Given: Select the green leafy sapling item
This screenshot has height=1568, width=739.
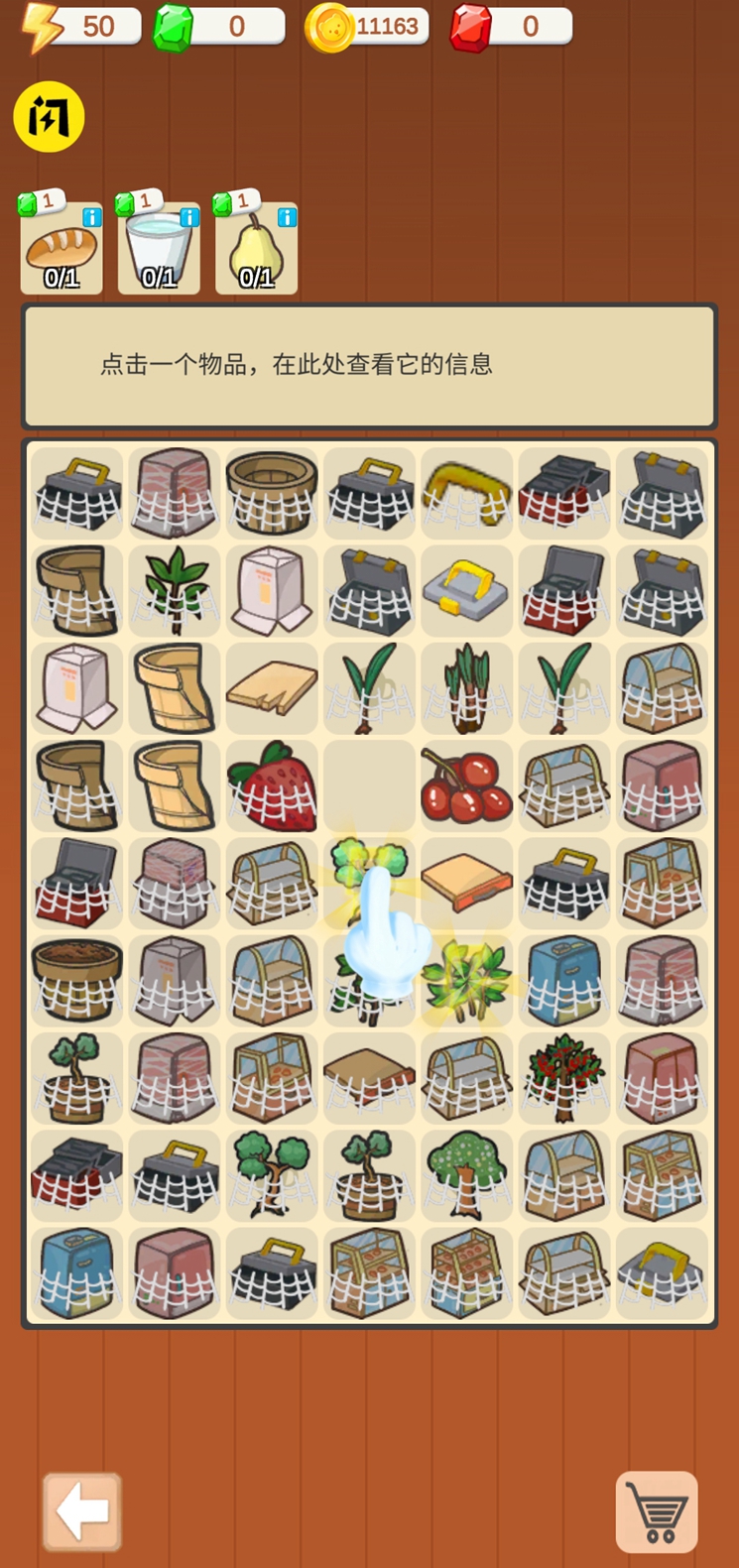Looking at the screenshot, I should pos(175,591).
